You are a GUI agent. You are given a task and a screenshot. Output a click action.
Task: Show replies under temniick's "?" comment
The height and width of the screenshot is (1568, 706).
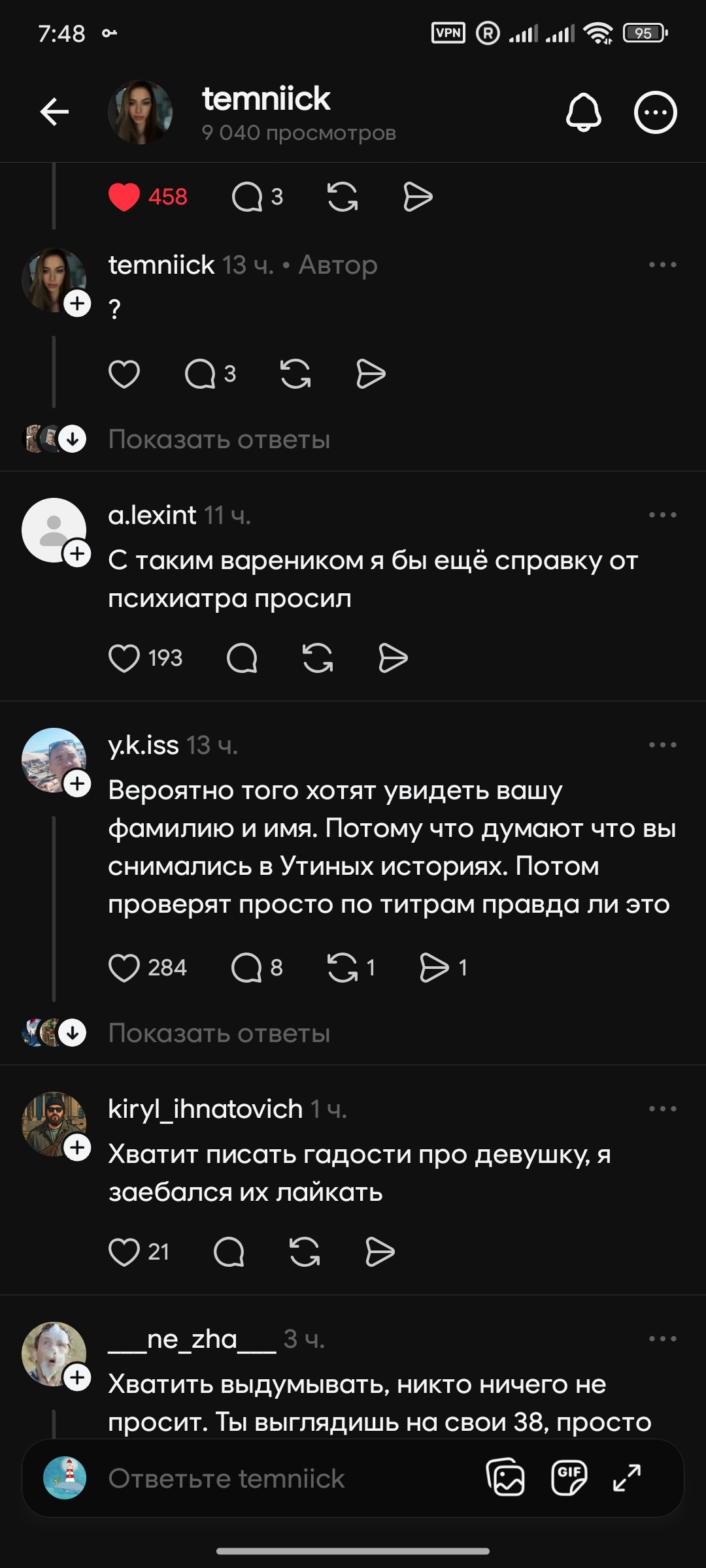219,440
